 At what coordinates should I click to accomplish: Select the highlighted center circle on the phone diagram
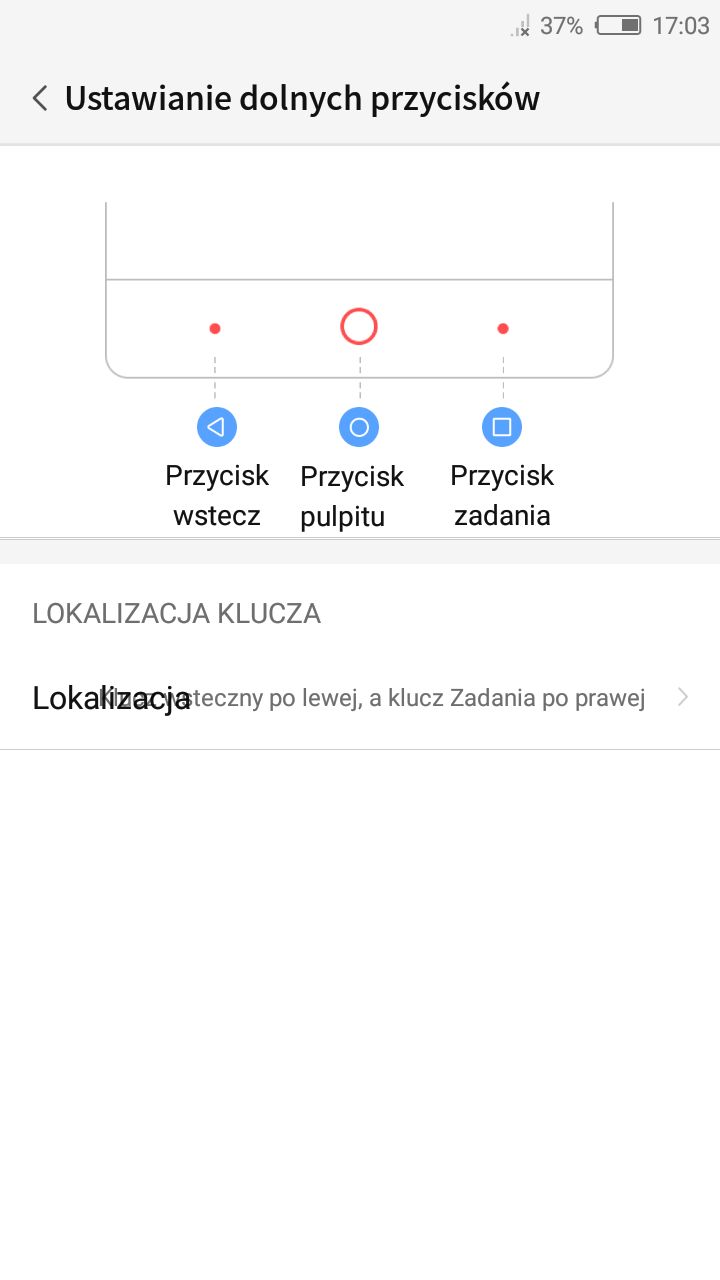[x=359, y=326]
